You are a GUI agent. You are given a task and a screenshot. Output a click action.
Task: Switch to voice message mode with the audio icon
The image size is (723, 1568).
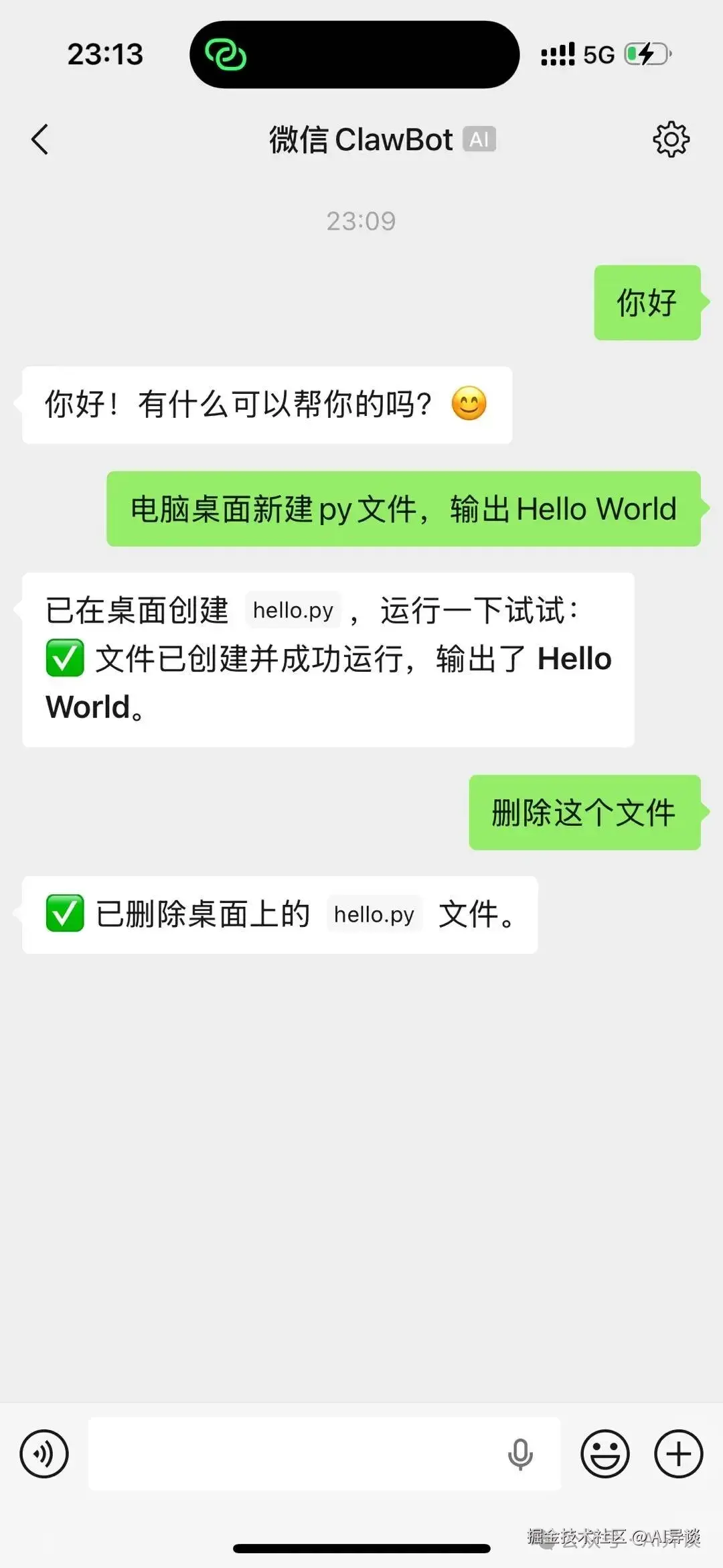(x=44, y=1453)
